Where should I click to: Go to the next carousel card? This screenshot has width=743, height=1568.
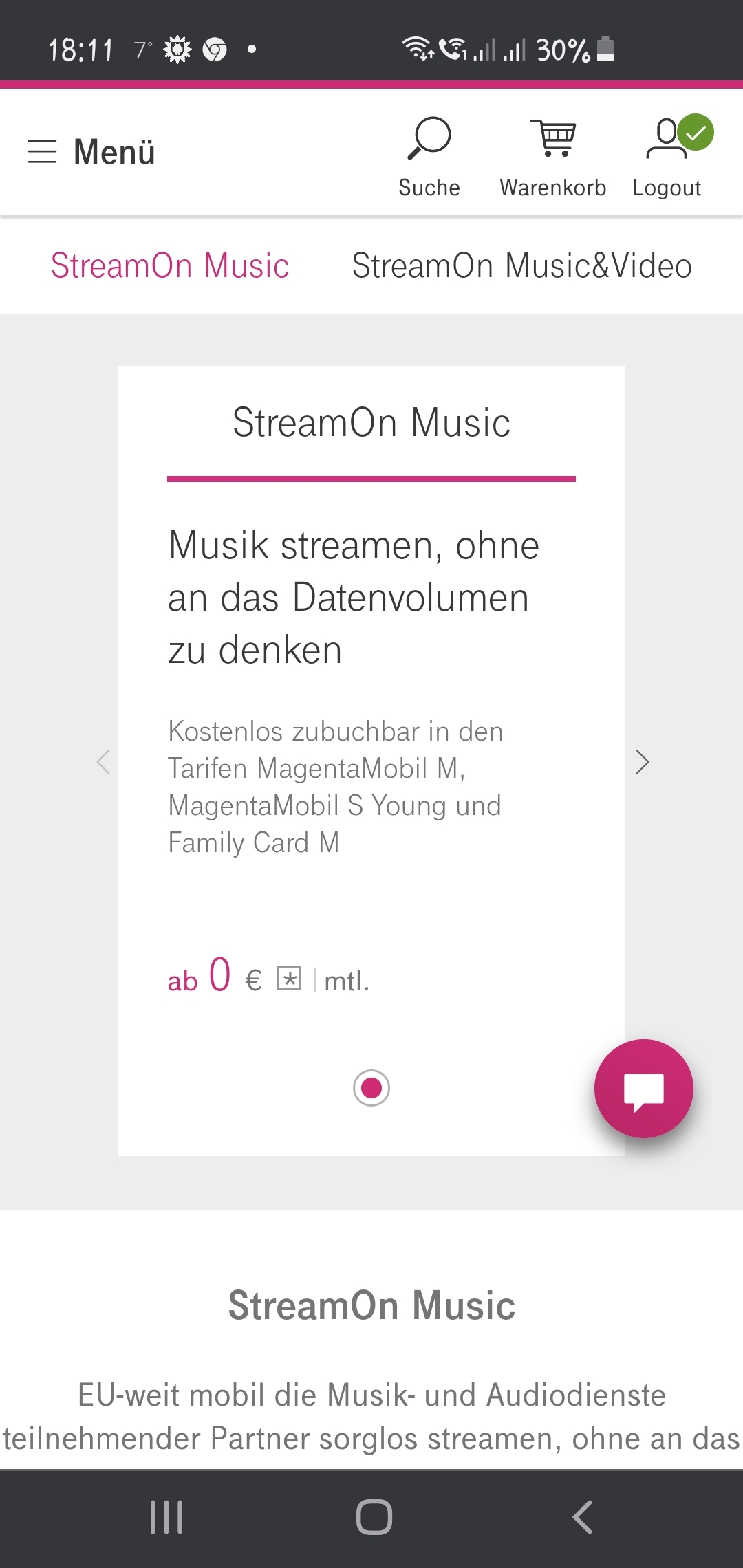(642, 761)
